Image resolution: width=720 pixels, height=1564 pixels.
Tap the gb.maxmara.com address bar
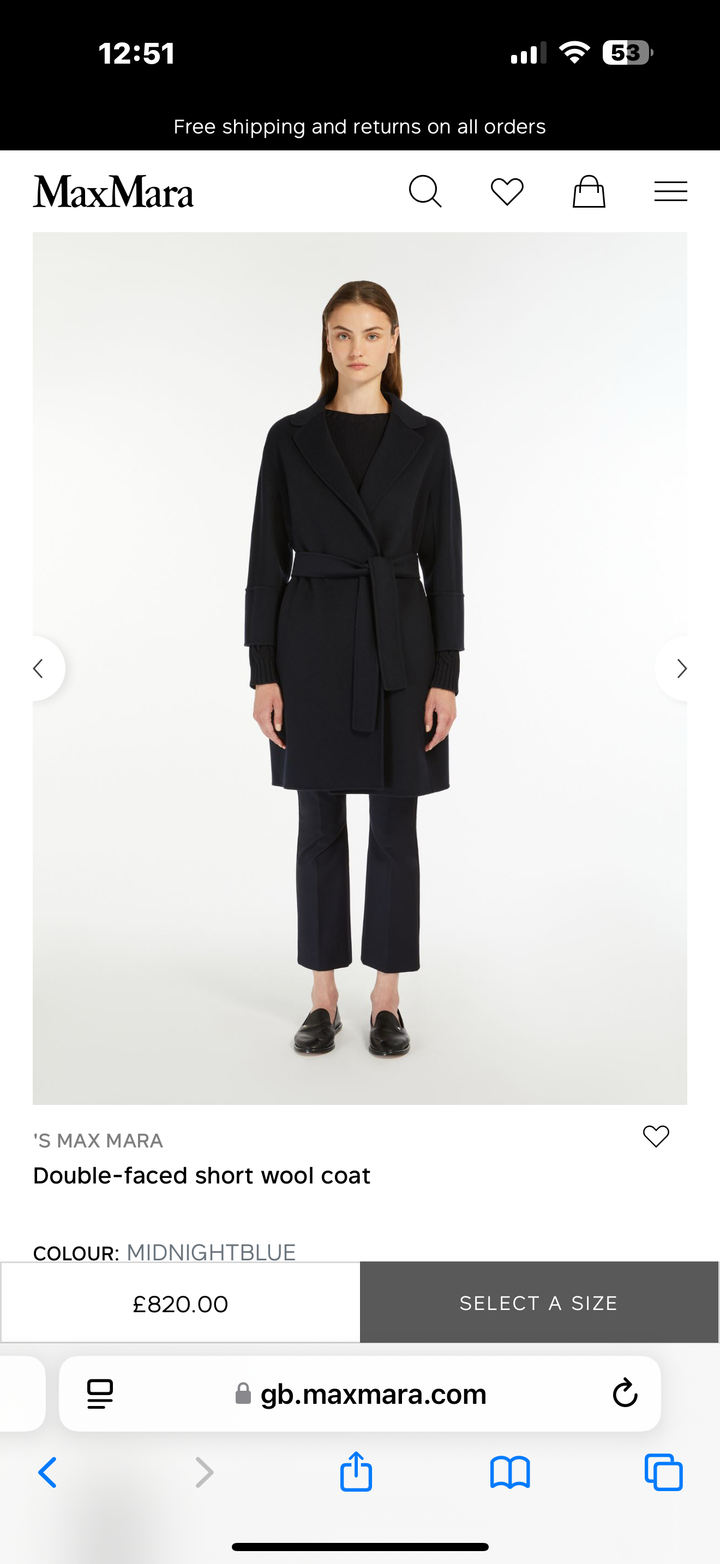click(373, 1394)
